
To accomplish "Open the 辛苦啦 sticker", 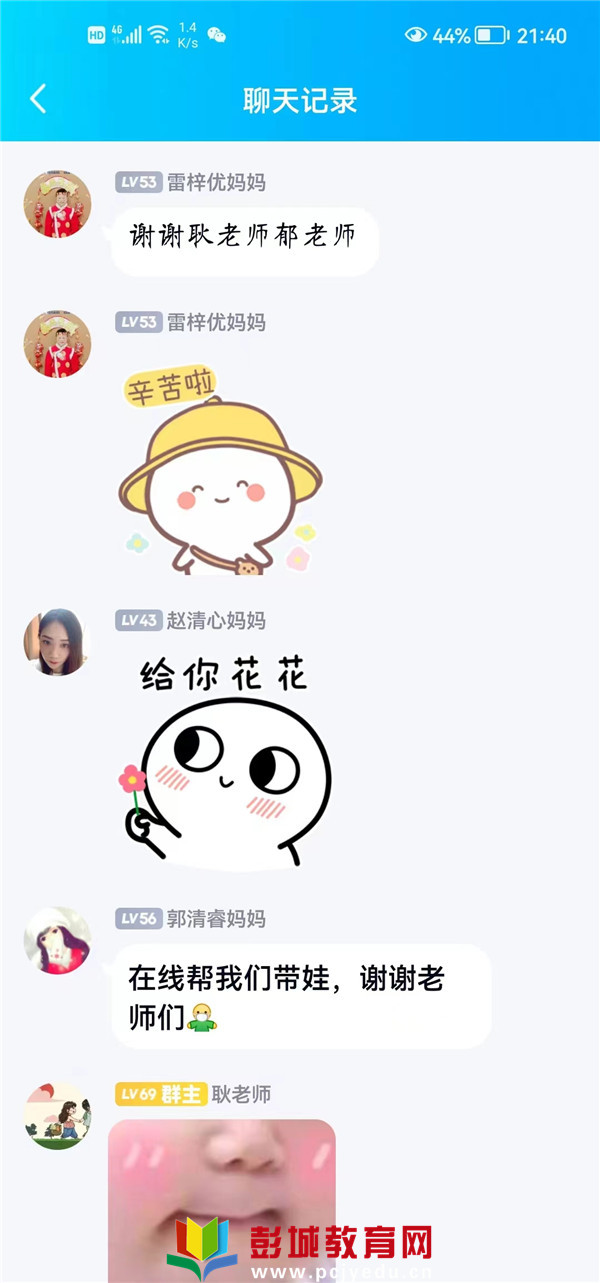I will point(220,470).
